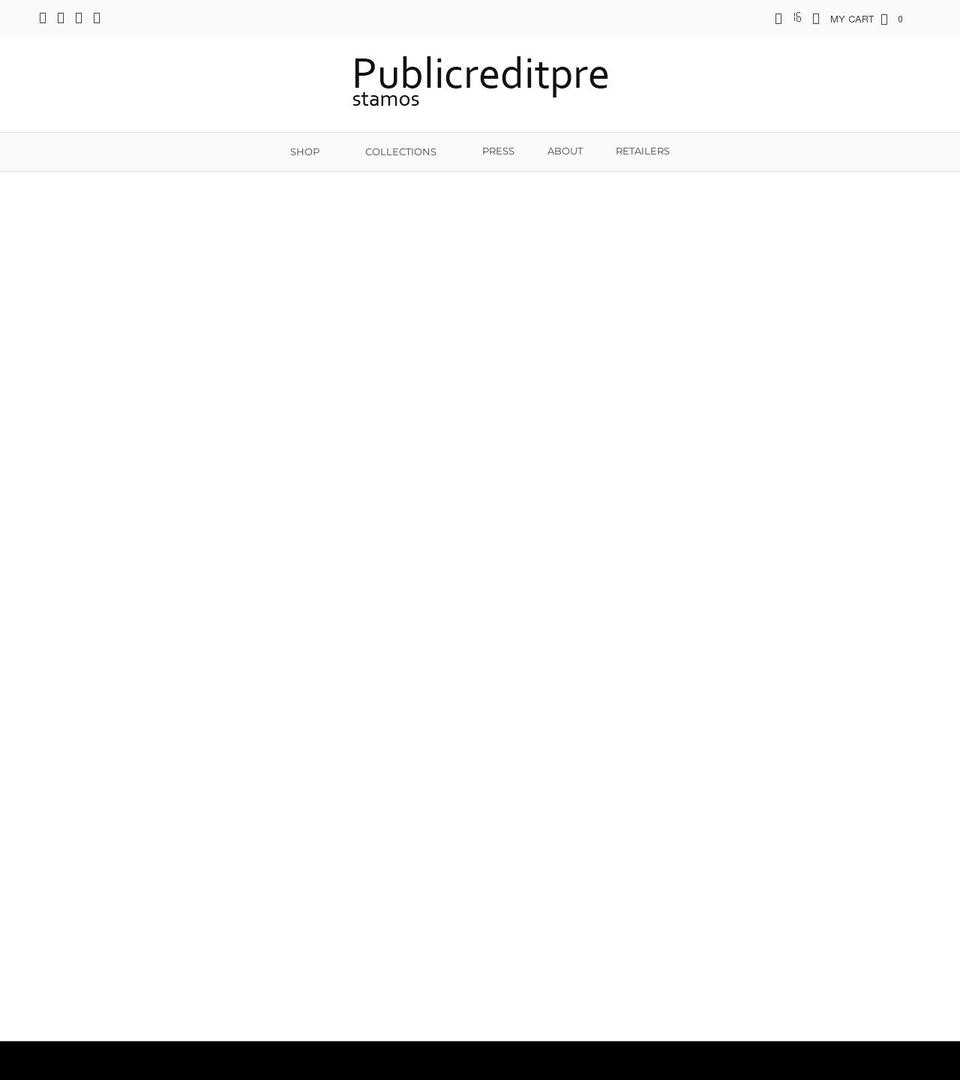Select ABOUT in the navigation menu
960x1080 pixels.
[565, 151]
